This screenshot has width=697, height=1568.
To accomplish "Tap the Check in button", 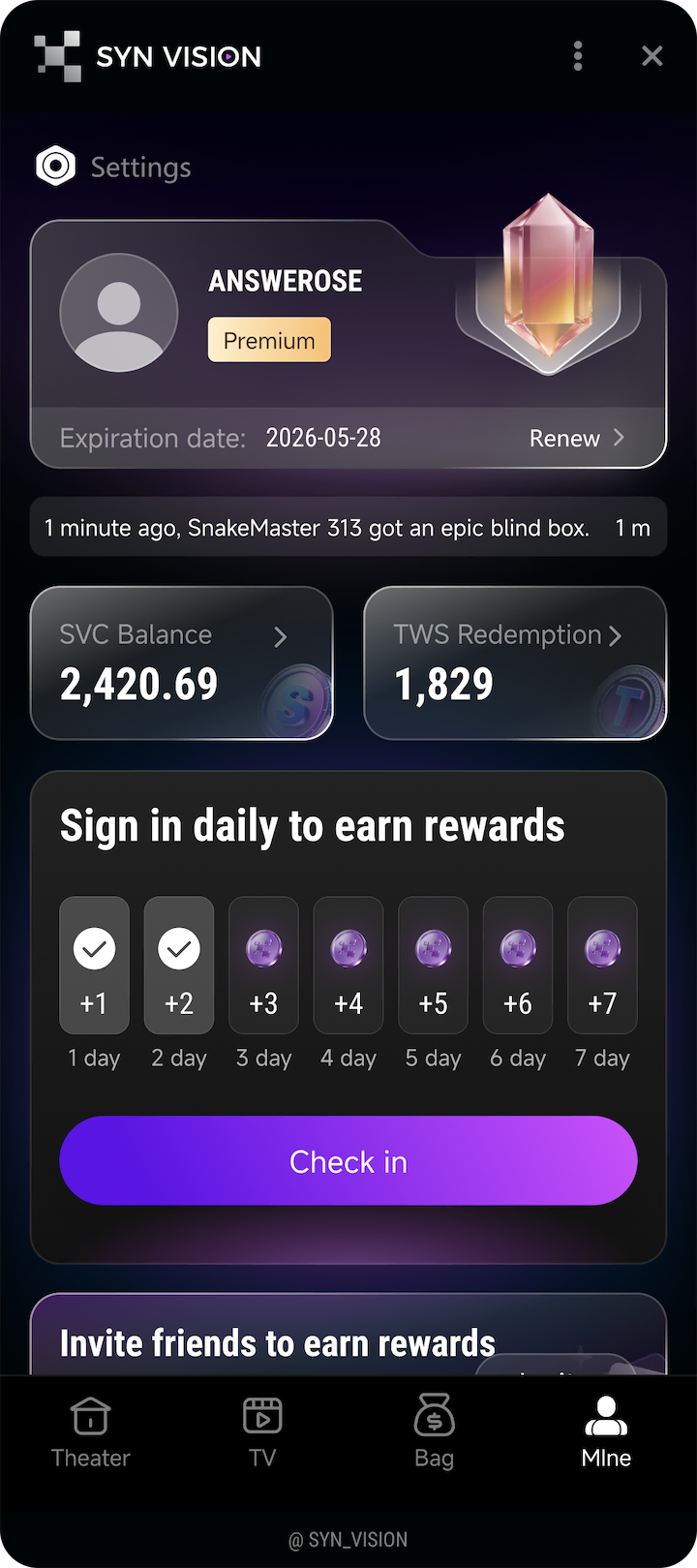I will click(x=348, y=1160).
